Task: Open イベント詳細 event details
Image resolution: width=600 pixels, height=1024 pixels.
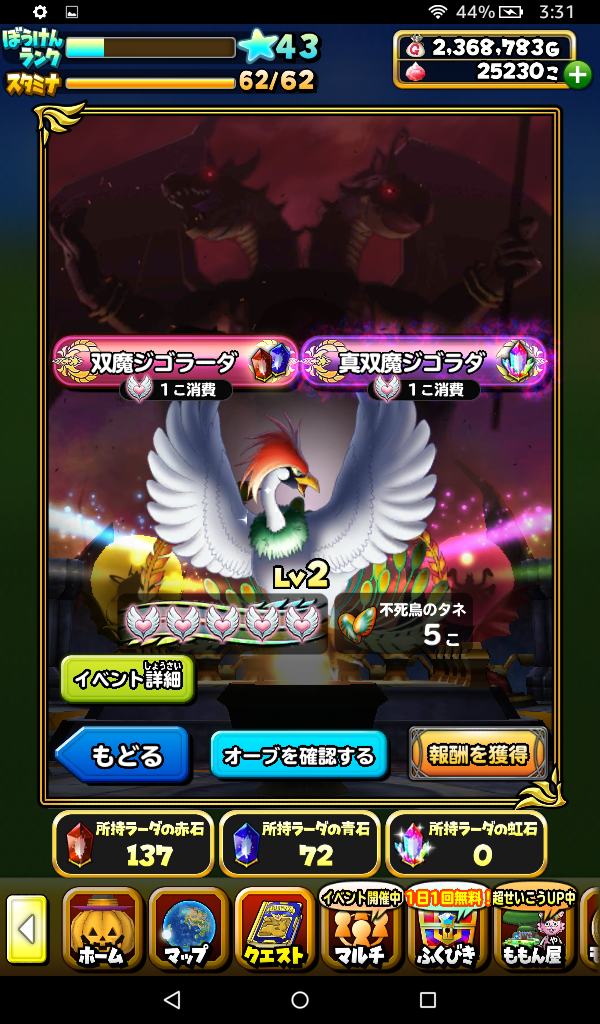Action: click(128, 680)
